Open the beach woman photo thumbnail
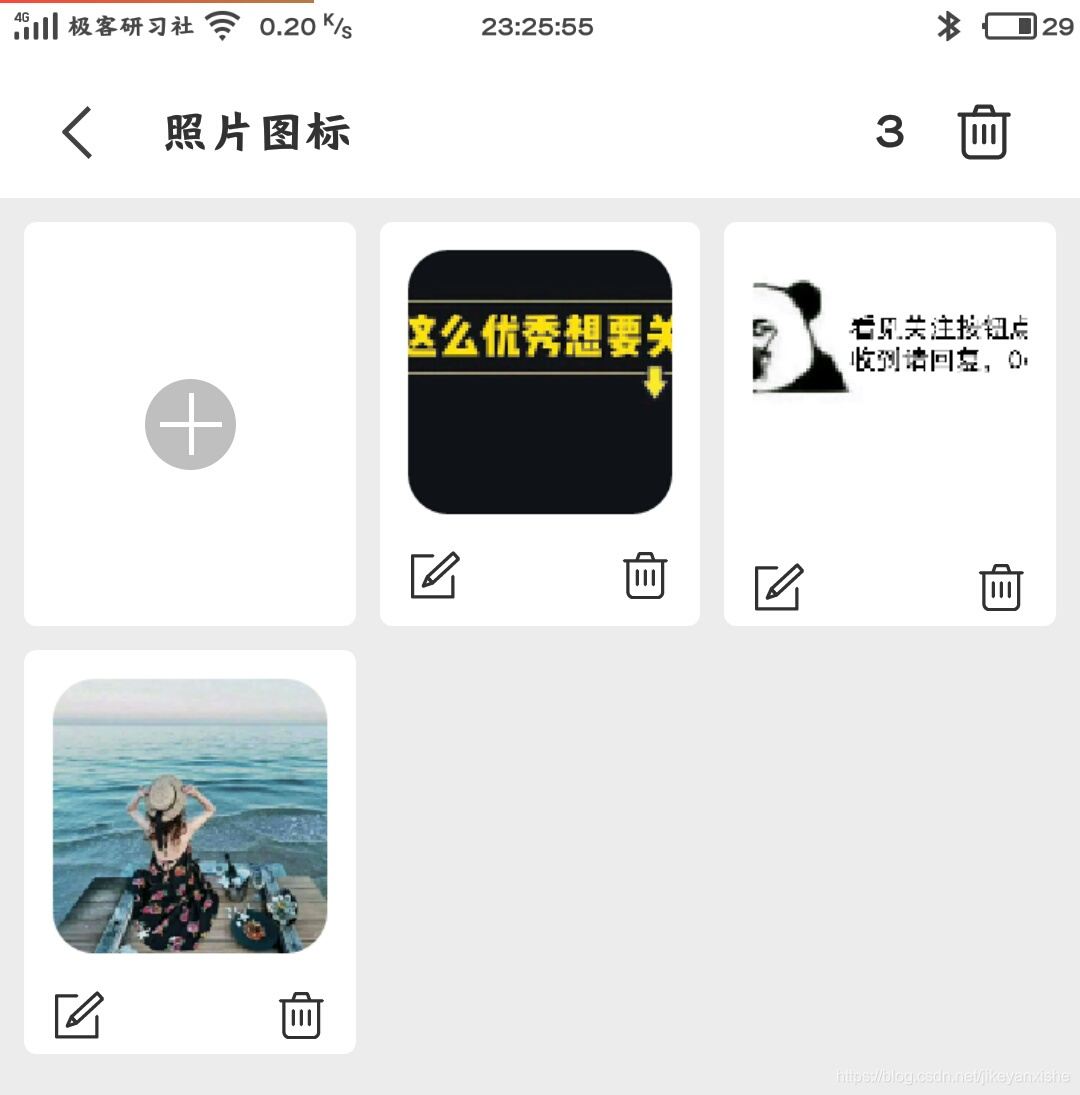 190,815
